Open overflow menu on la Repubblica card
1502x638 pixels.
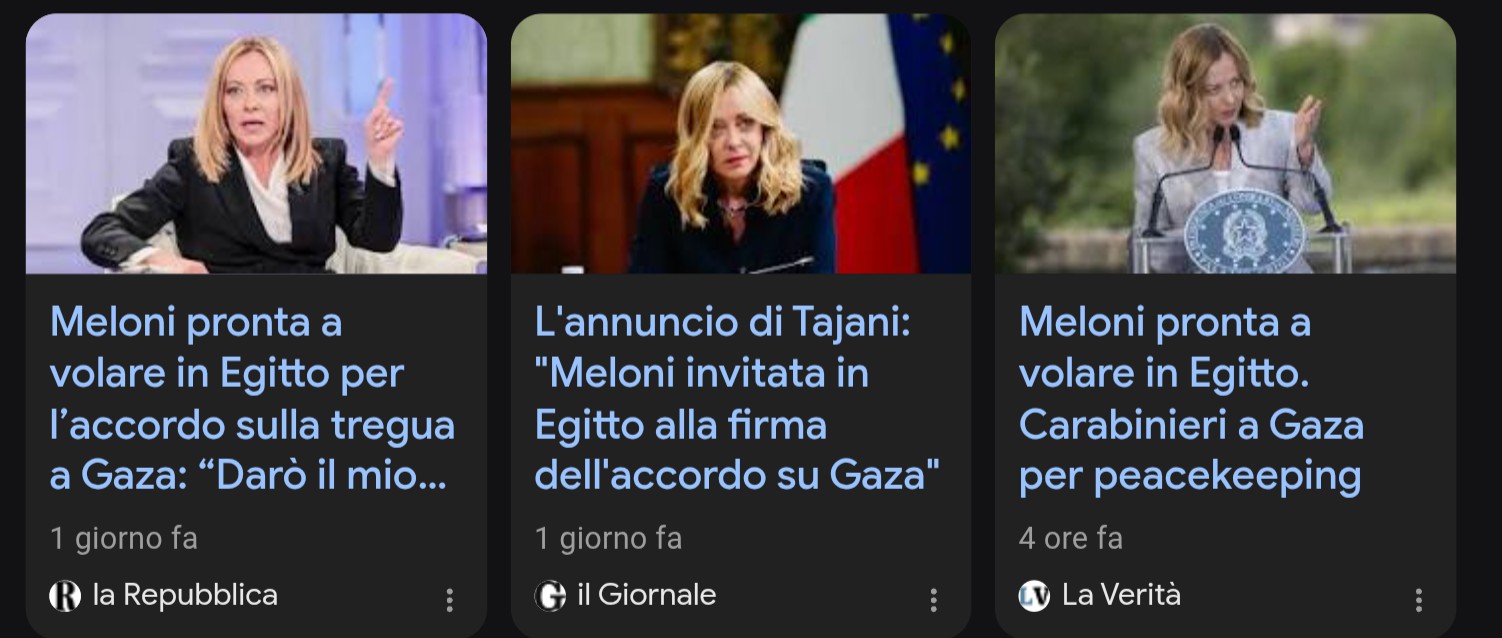[x=449, y=600]
